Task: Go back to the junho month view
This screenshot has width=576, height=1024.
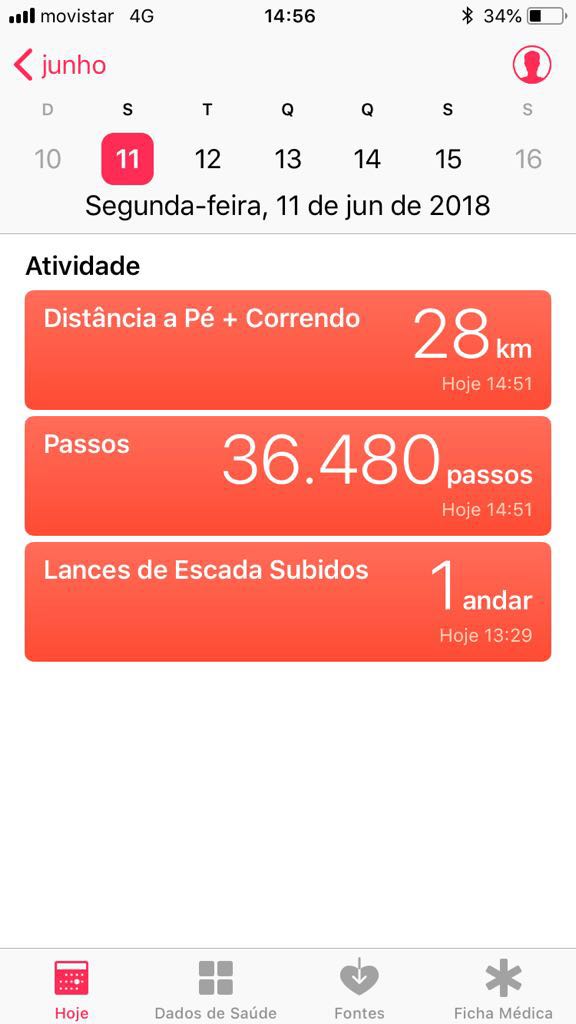Action: (x=59, y=65)
